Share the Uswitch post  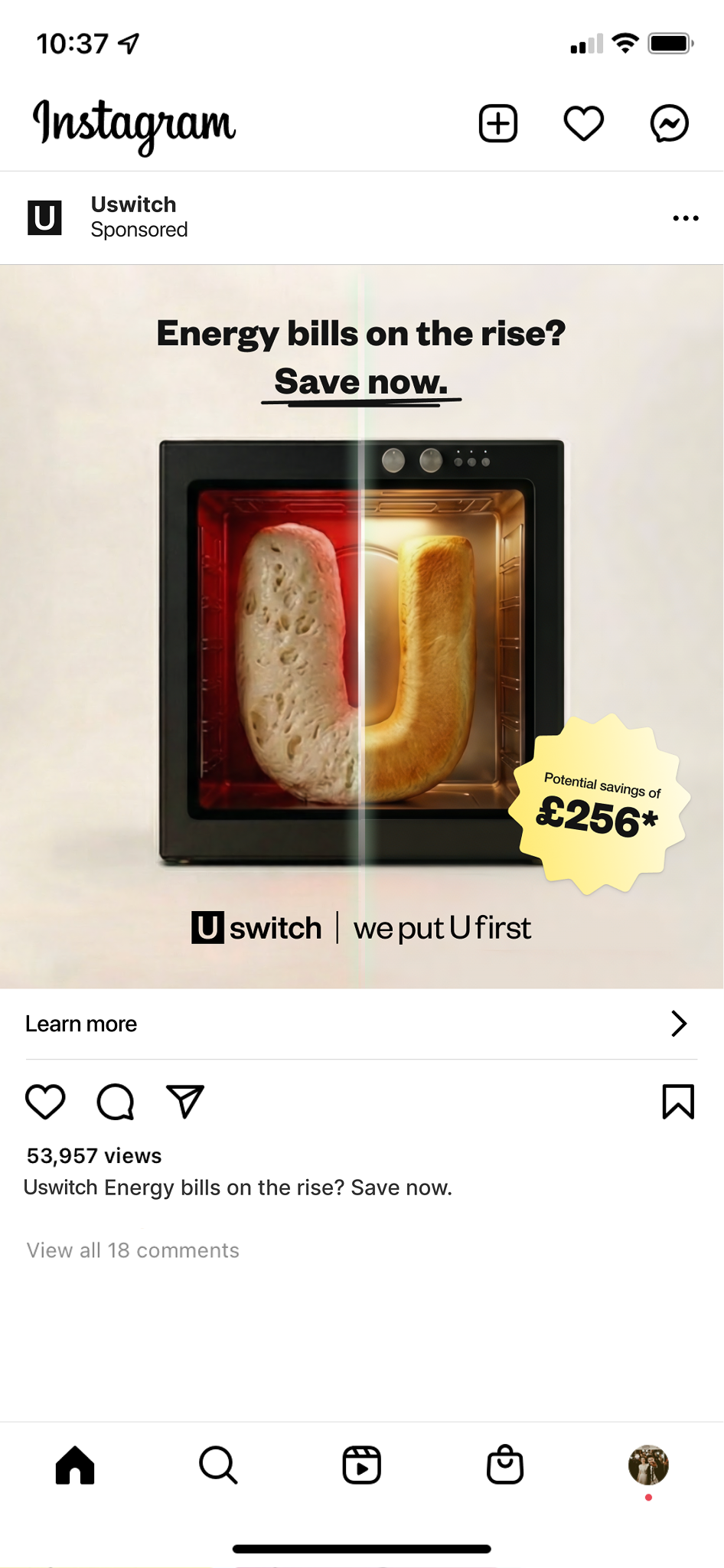[x=185, y=1102]
